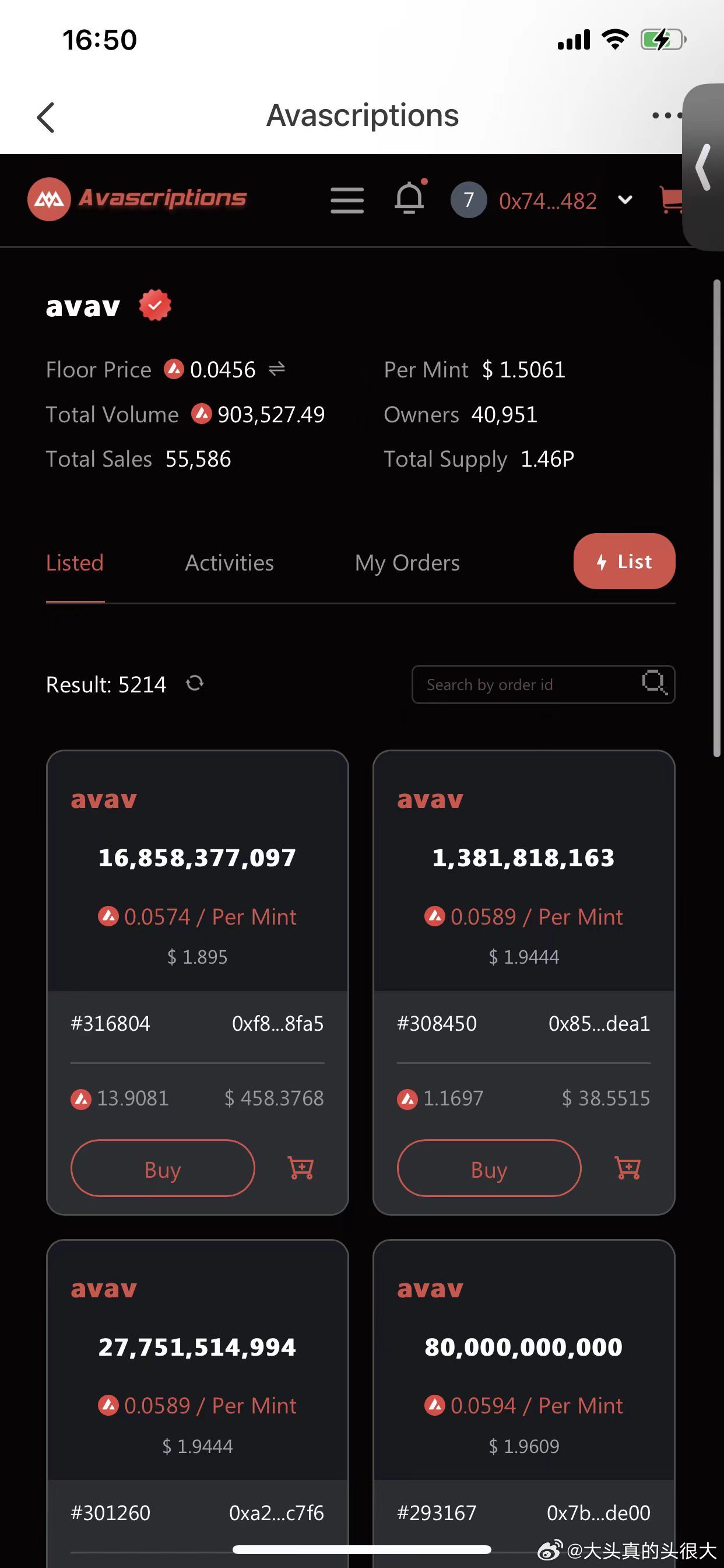Select the Listed tab
Viewport: 724px width, 1568px height.
pyautogui.click(x=75, y=562)
